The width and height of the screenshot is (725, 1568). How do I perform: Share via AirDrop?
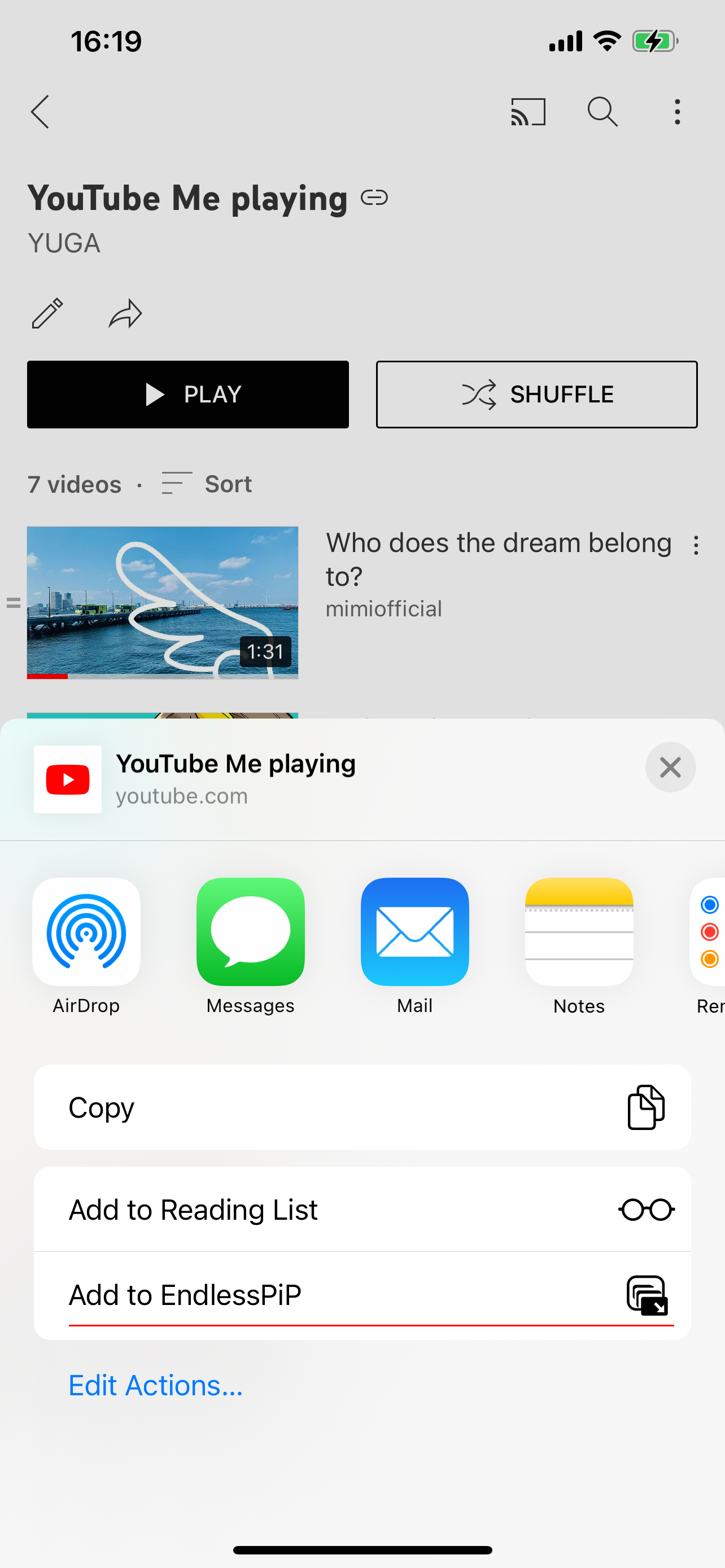[x=86, y=946]
